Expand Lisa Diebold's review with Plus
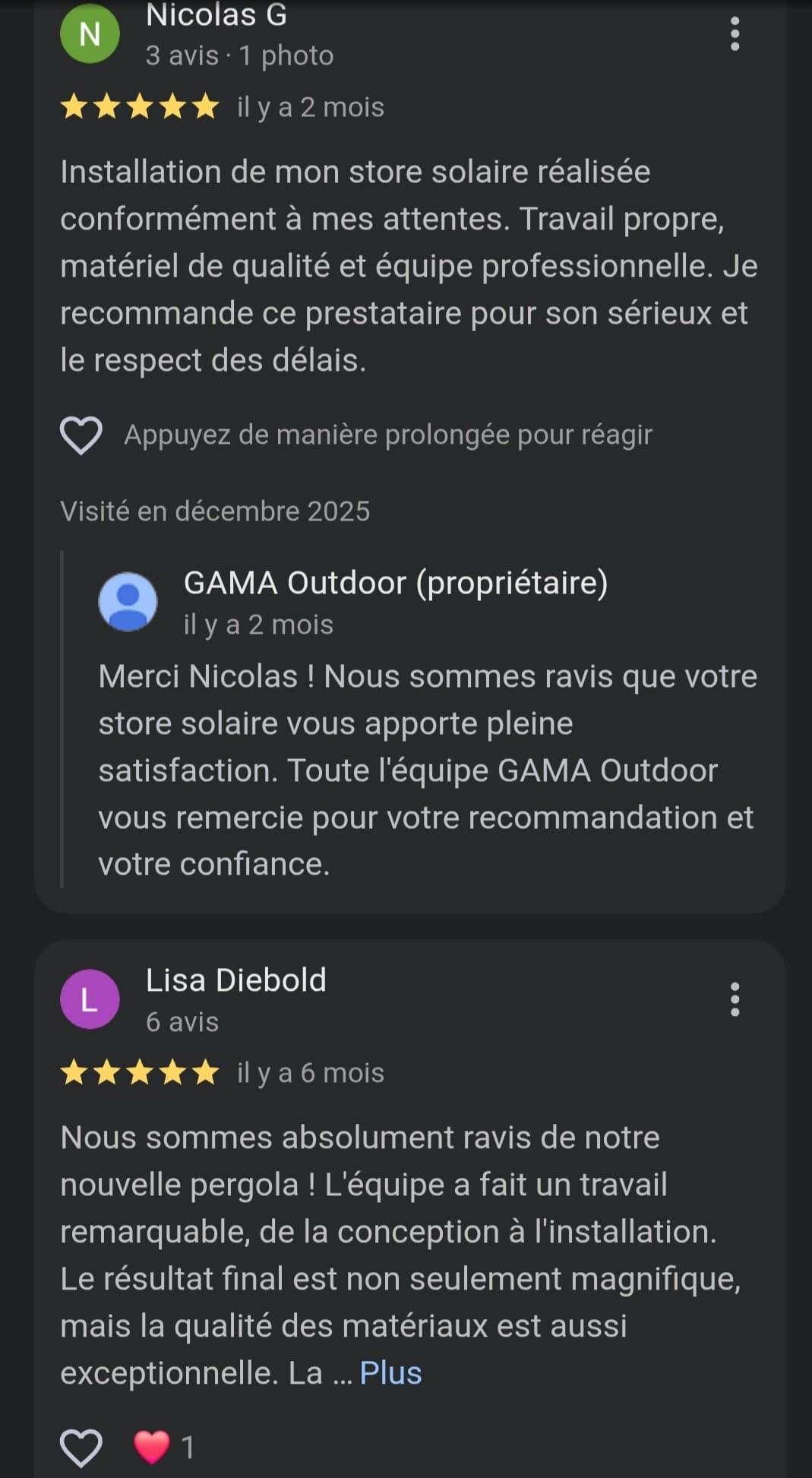Screen dimensions: 812x1478 pos(390,1373)
